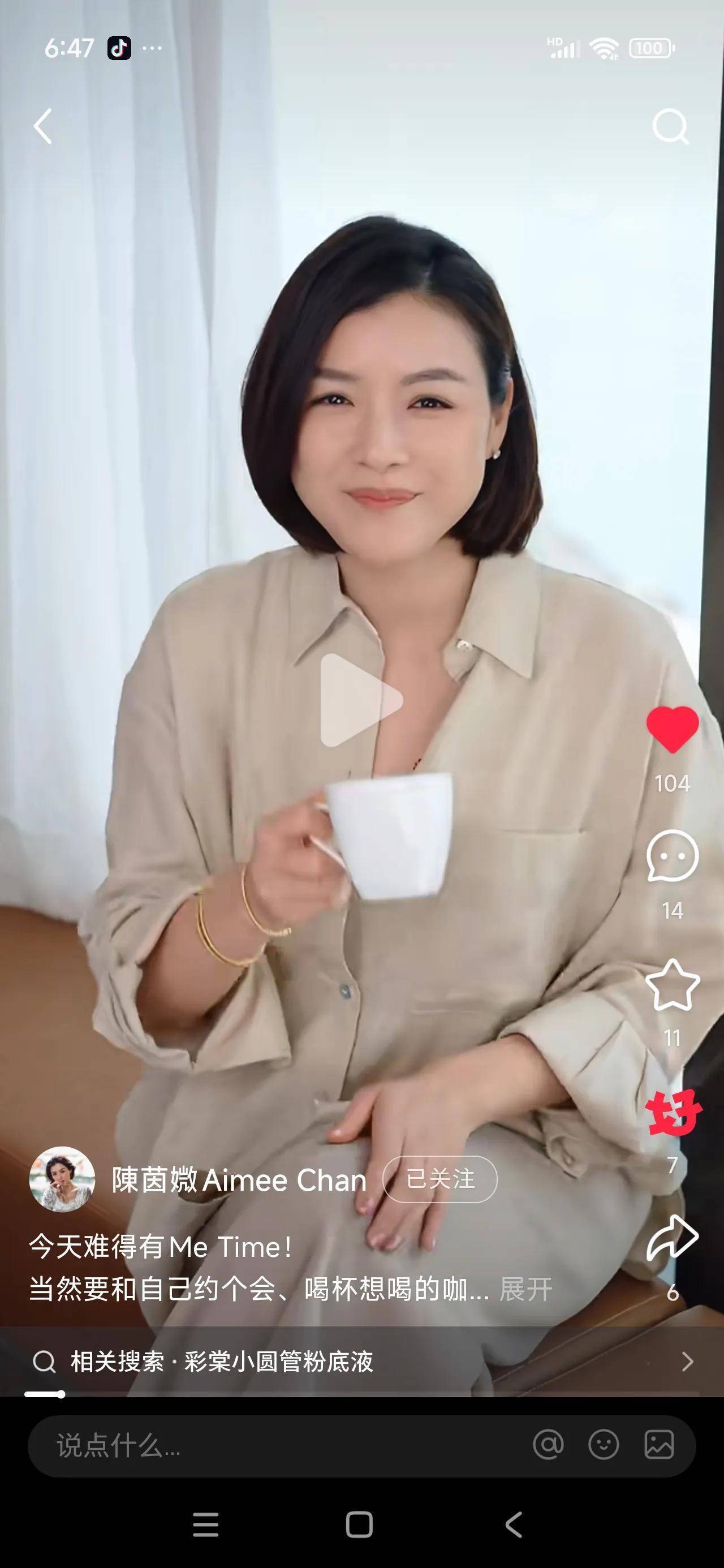Open the emoji picker
This screenshot has height=1568, width=724.
pos(604,1445)
